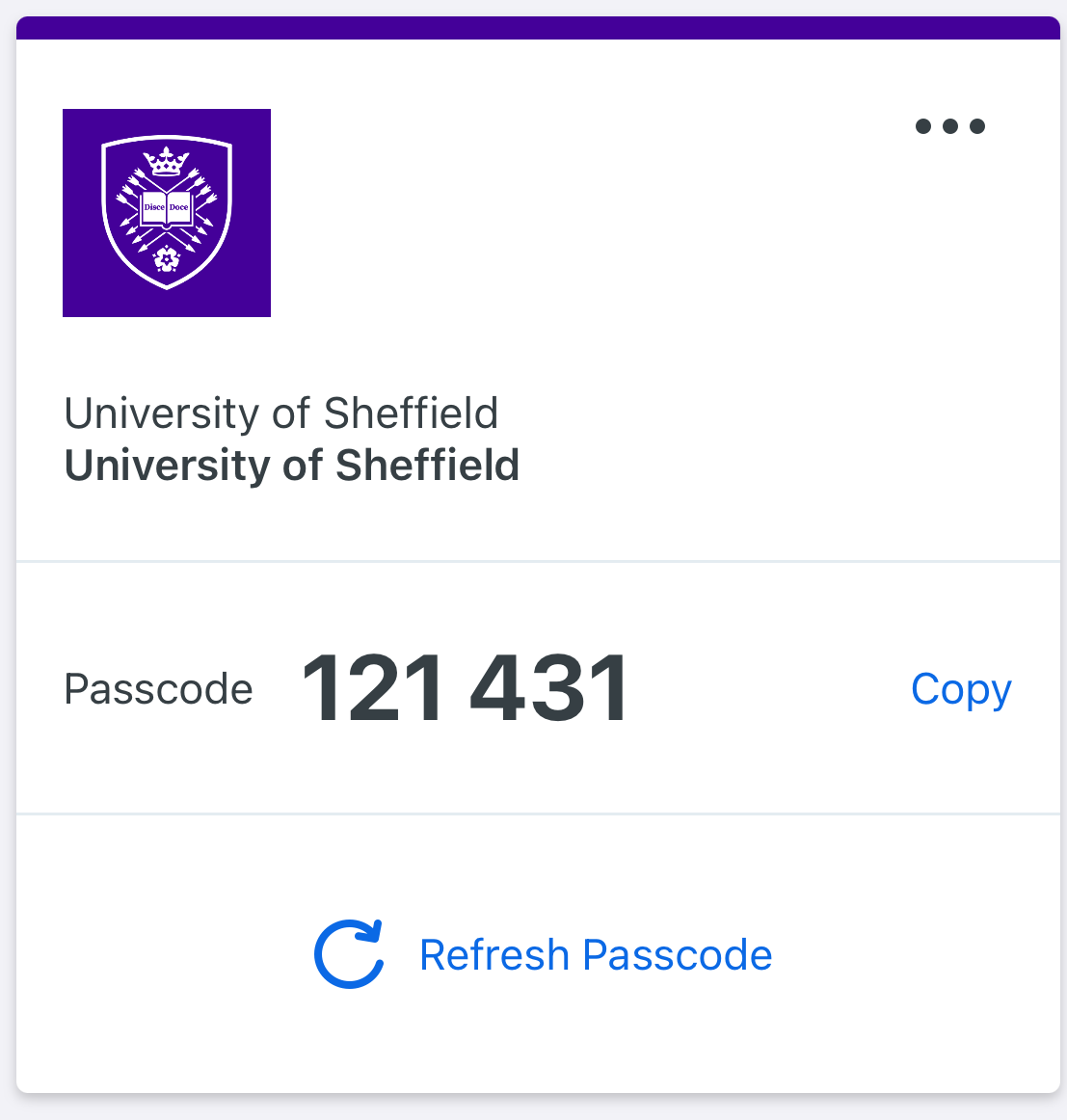This screenshot has width=1067, height=1120.
Task: Open the three-dot overflow menu
Action: tap(949, 126)
